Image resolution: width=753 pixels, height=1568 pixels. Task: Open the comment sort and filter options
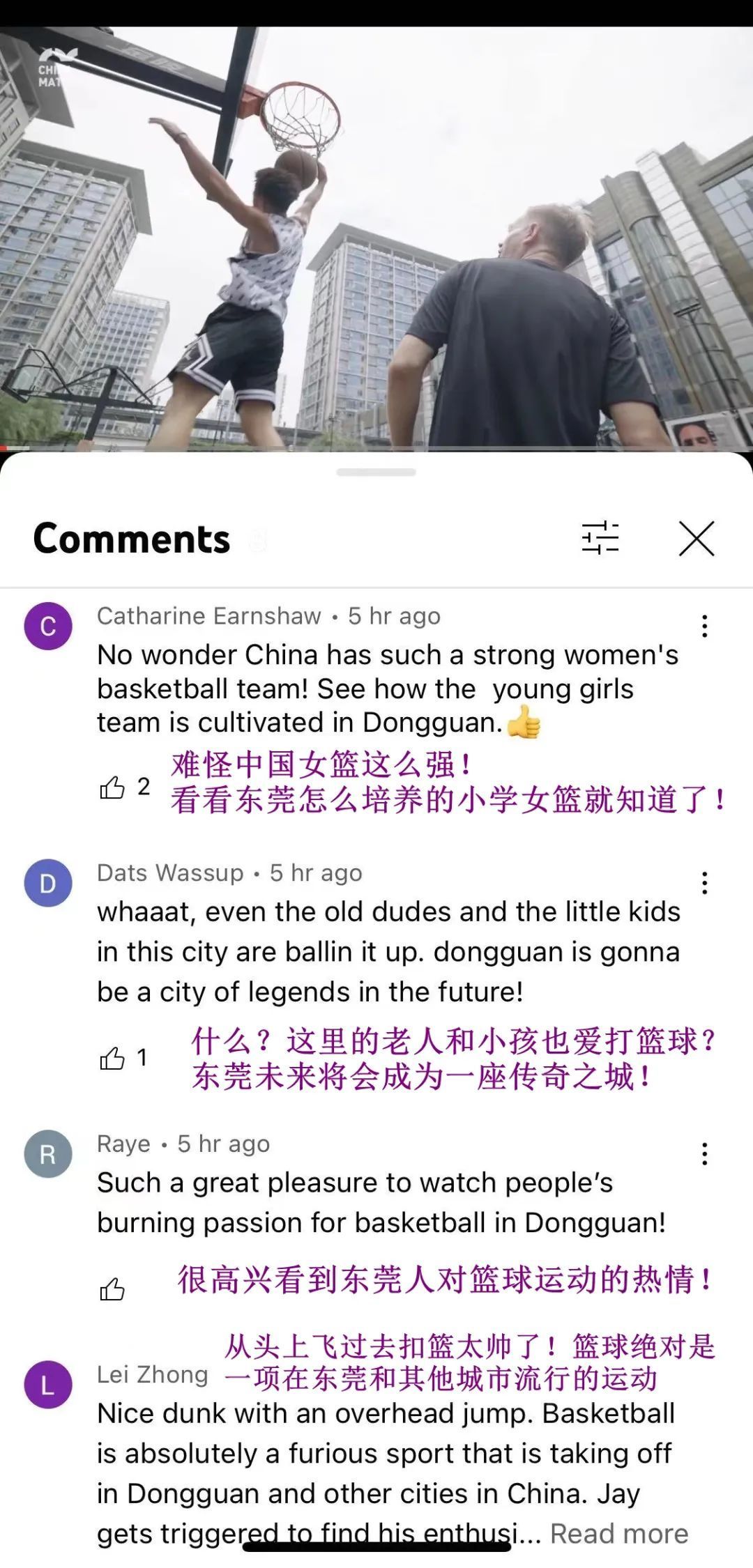click(600, 538)
